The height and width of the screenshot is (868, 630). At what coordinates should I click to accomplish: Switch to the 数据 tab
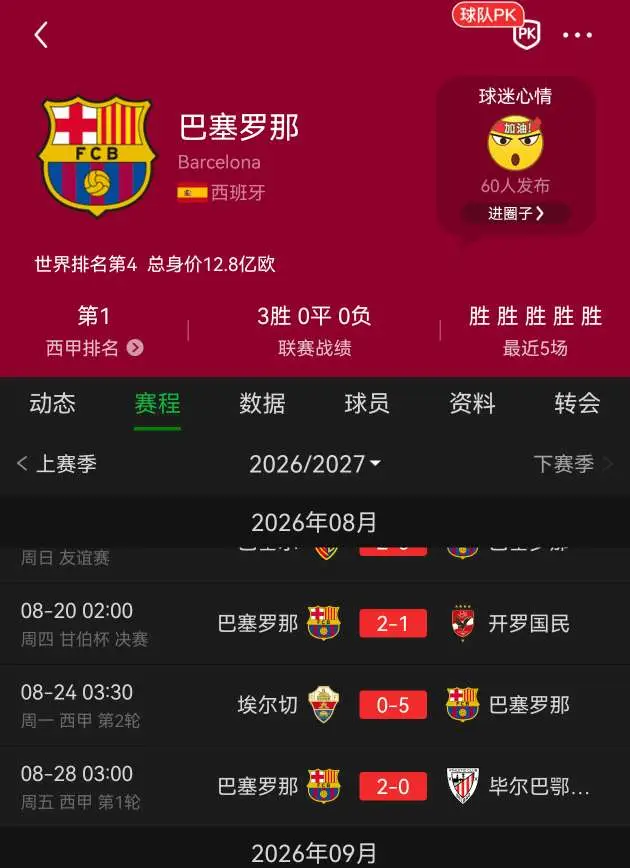[x=262, y=403]
